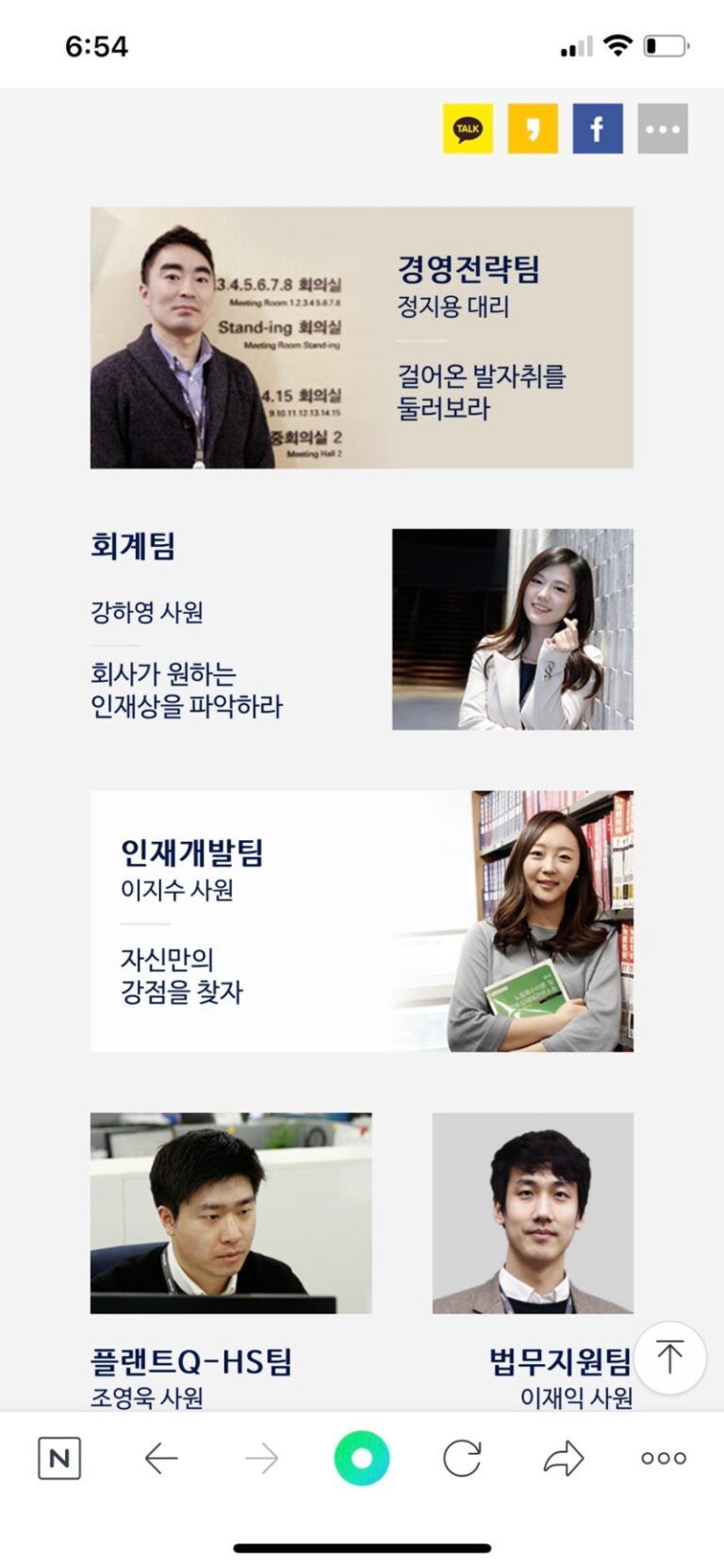Jump back to top of page
The width and height of the screenshot is (724, 1568).
pyautogui.click(x=669, y=1358)
